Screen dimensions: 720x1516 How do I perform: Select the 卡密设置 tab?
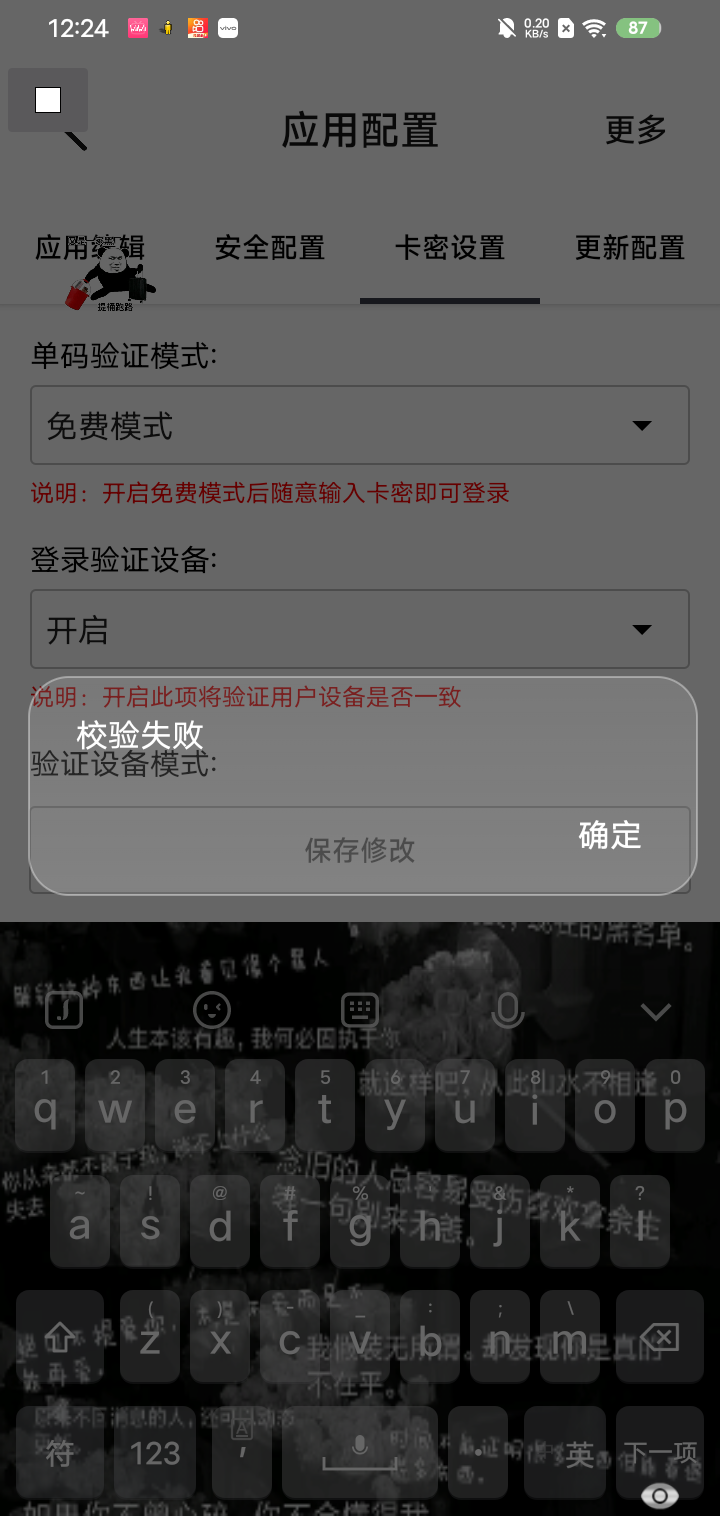pos(450,248)
